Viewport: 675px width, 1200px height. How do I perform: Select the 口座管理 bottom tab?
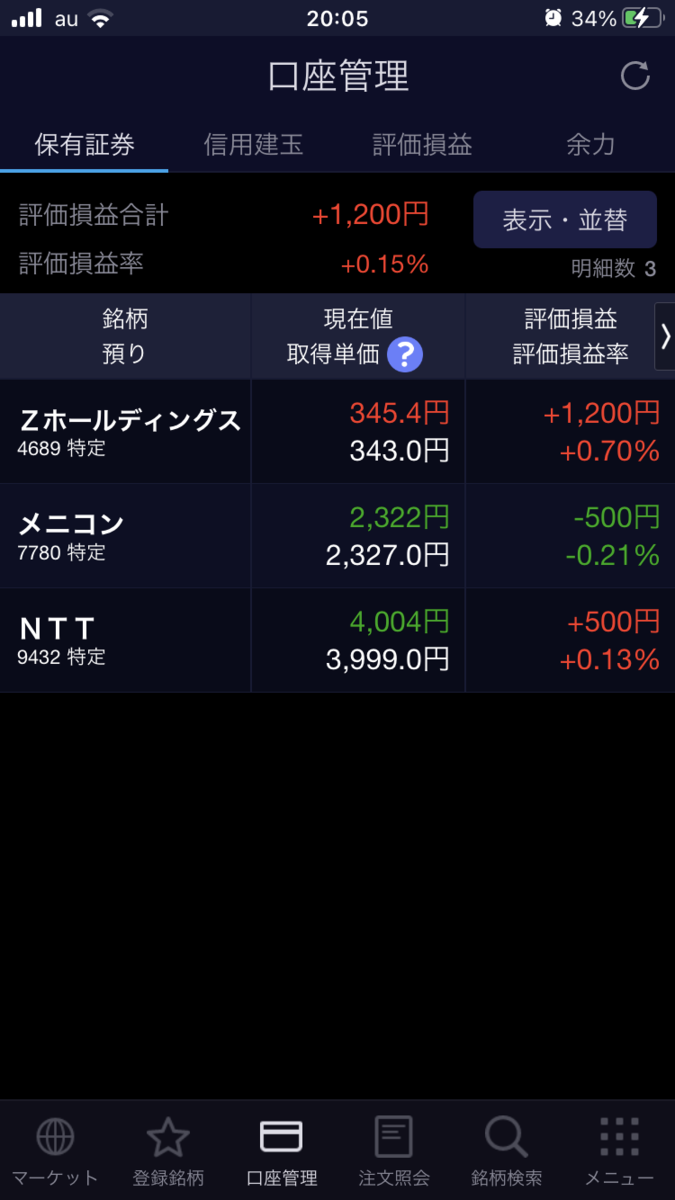[x=281, y=1150]
